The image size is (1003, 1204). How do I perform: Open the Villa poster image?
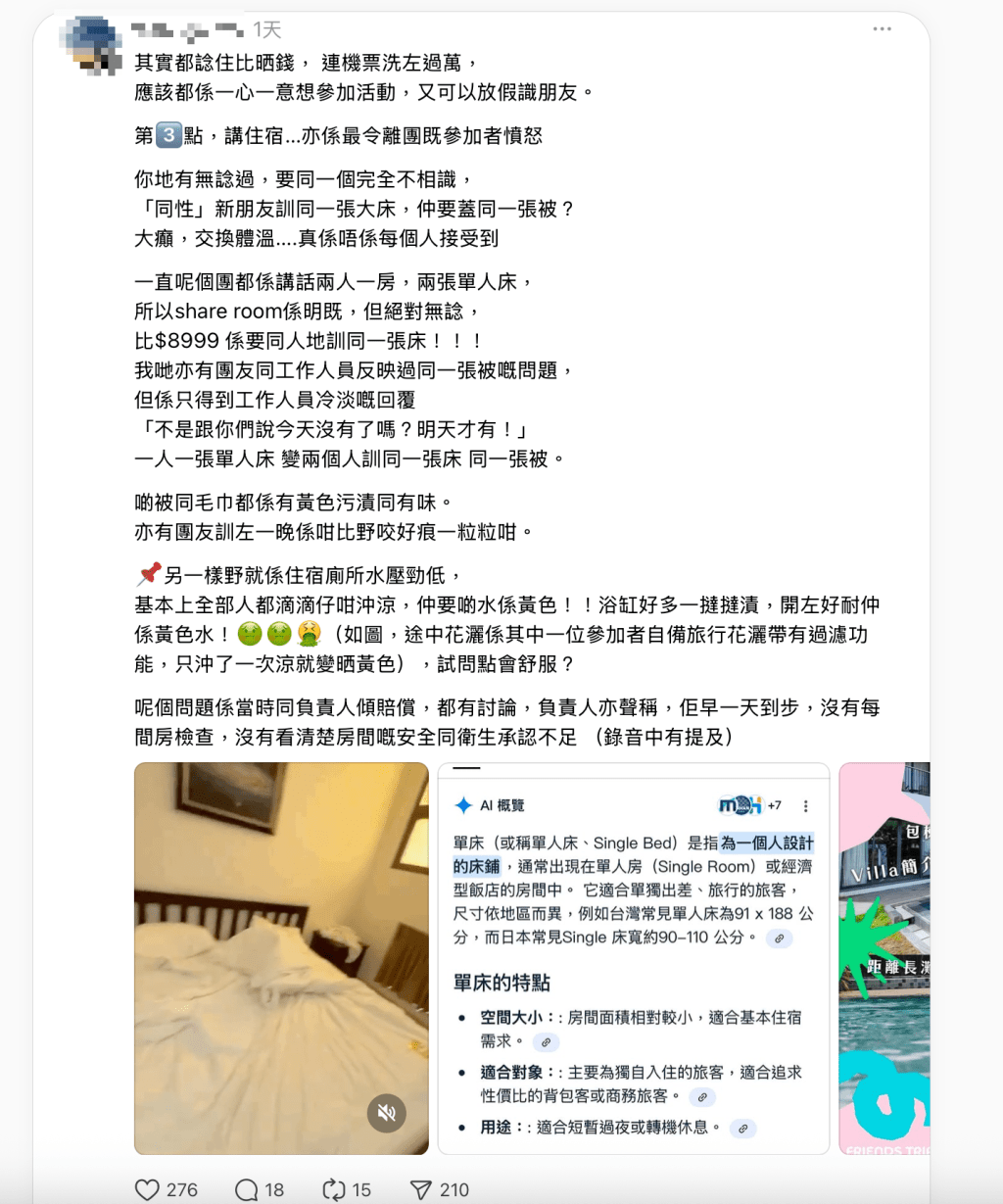tap(884, 958)
